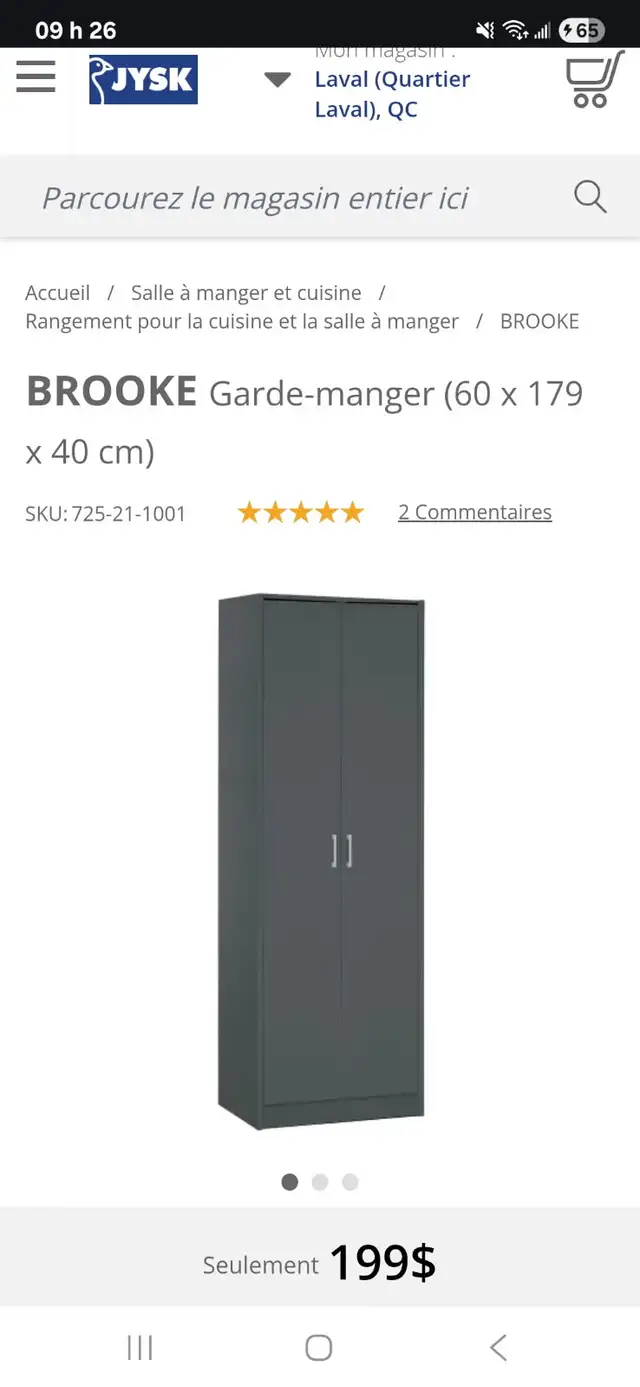Go to the JYSK home logo
Viewport: 640px width, 1387px height.
[143, 80]
